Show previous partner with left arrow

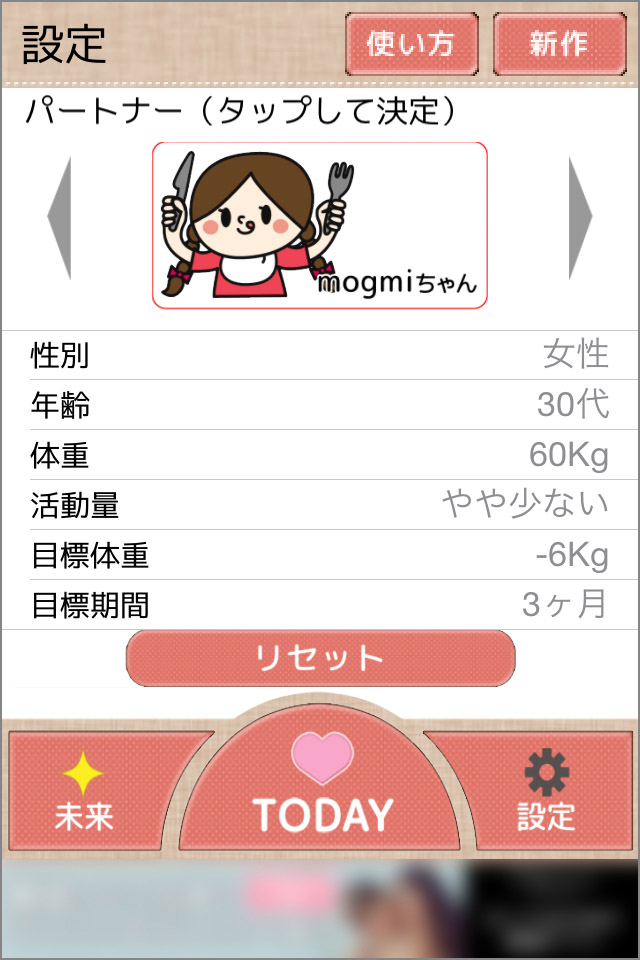59,217
